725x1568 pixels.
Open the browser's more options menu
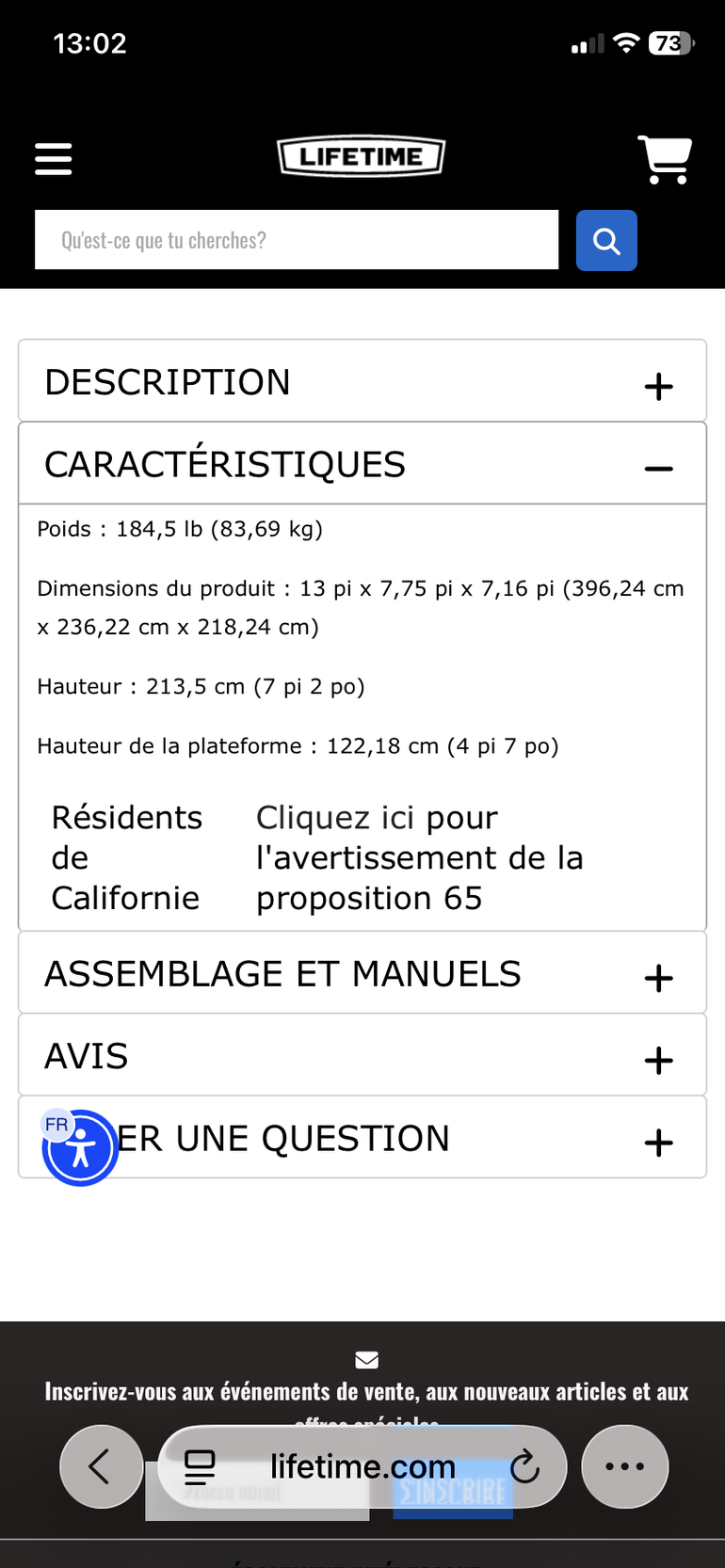pyautogui.click(x=625, y=1466)
